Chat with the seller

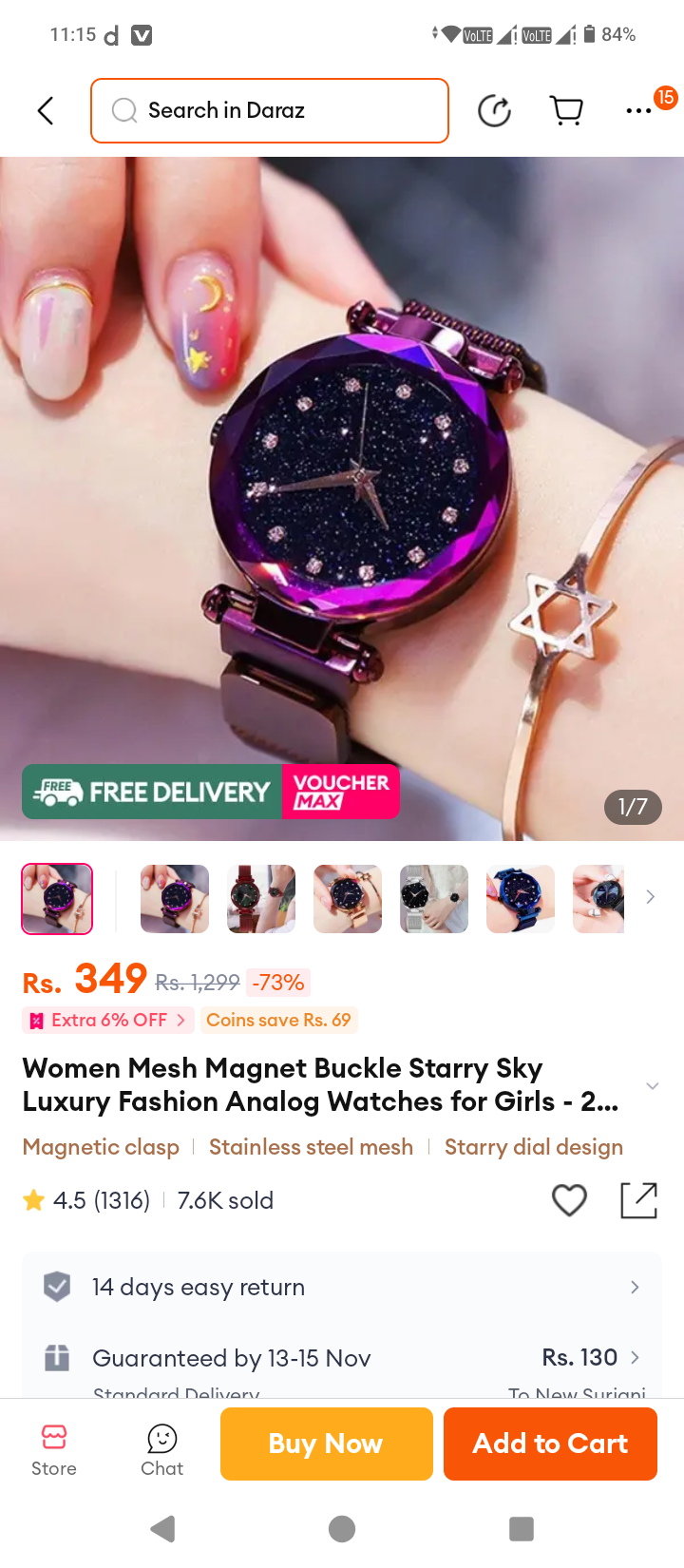point(162,1450)
